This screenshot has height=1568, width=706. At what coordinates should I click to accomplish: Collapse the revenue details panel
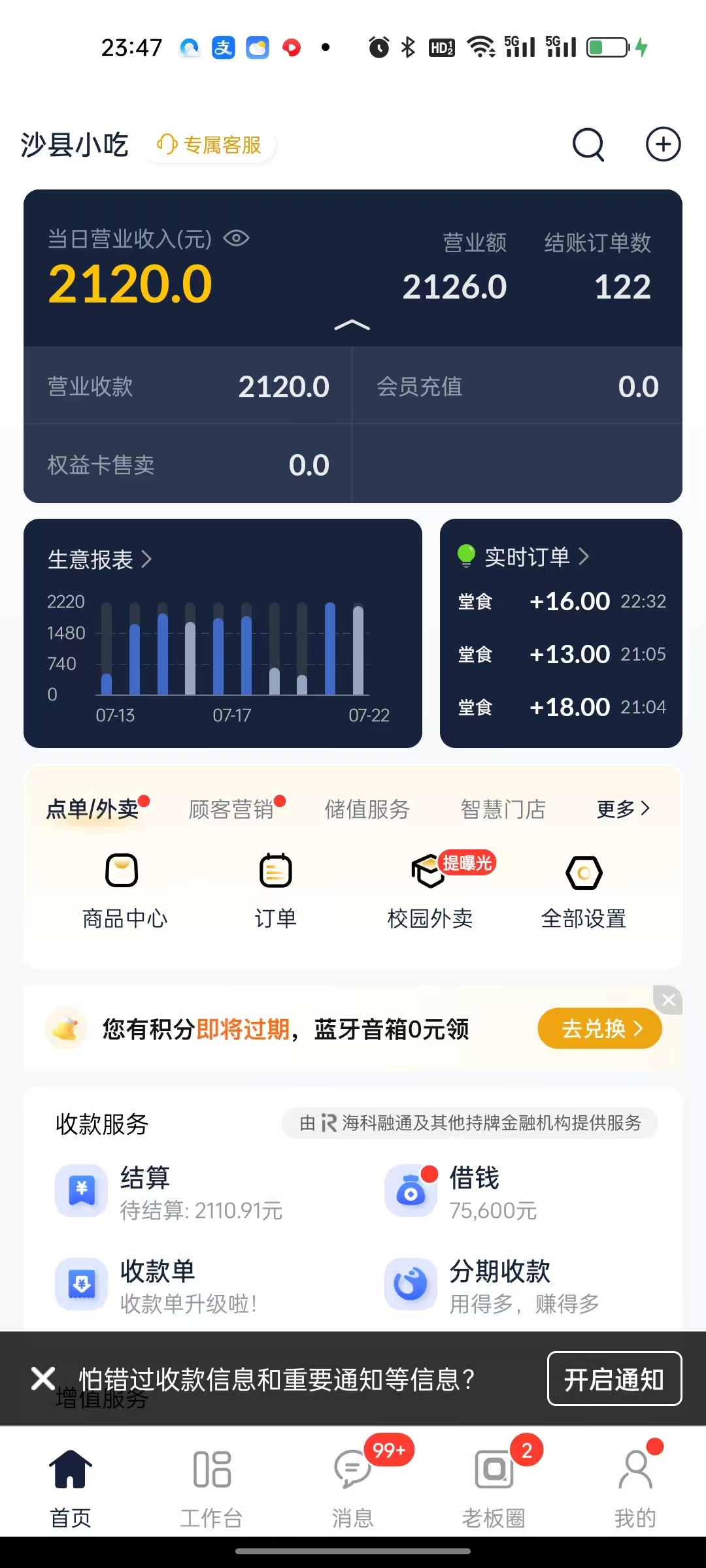click(352, 325)
